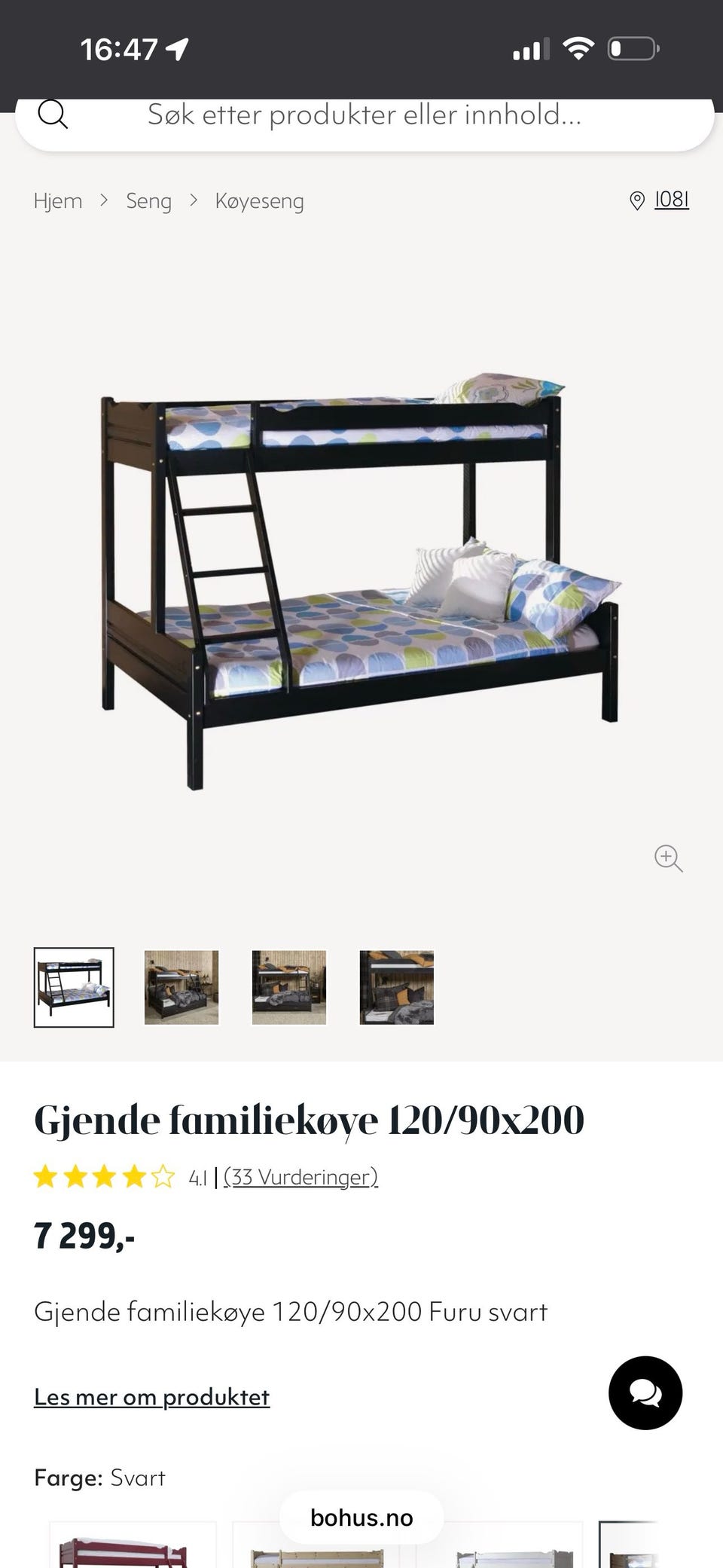Open store 1081 details
Screen dimensions: 723x1568
point(670,200)
